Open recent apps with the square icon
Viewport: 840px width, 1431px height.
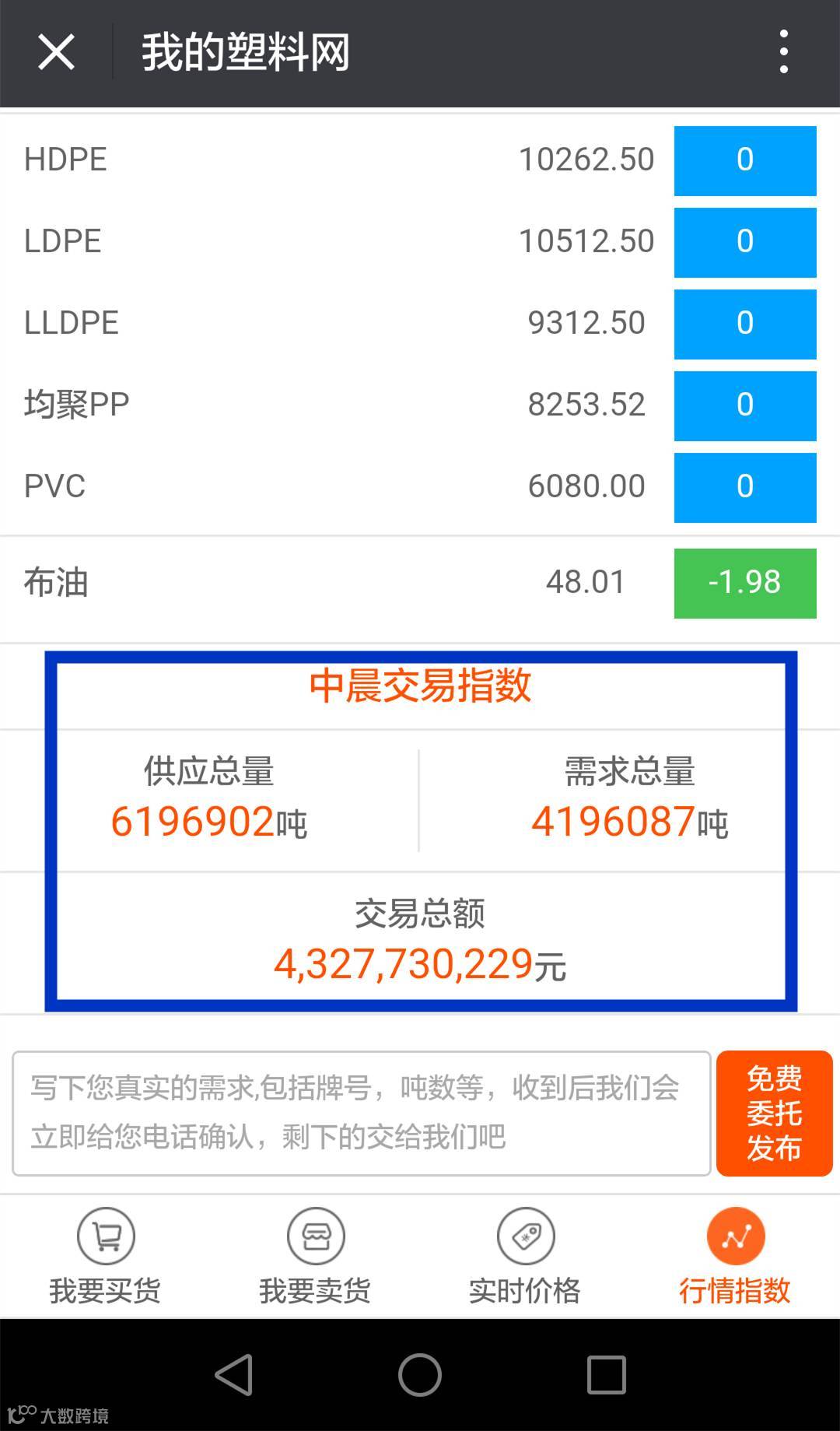[x=605, y=1376]
